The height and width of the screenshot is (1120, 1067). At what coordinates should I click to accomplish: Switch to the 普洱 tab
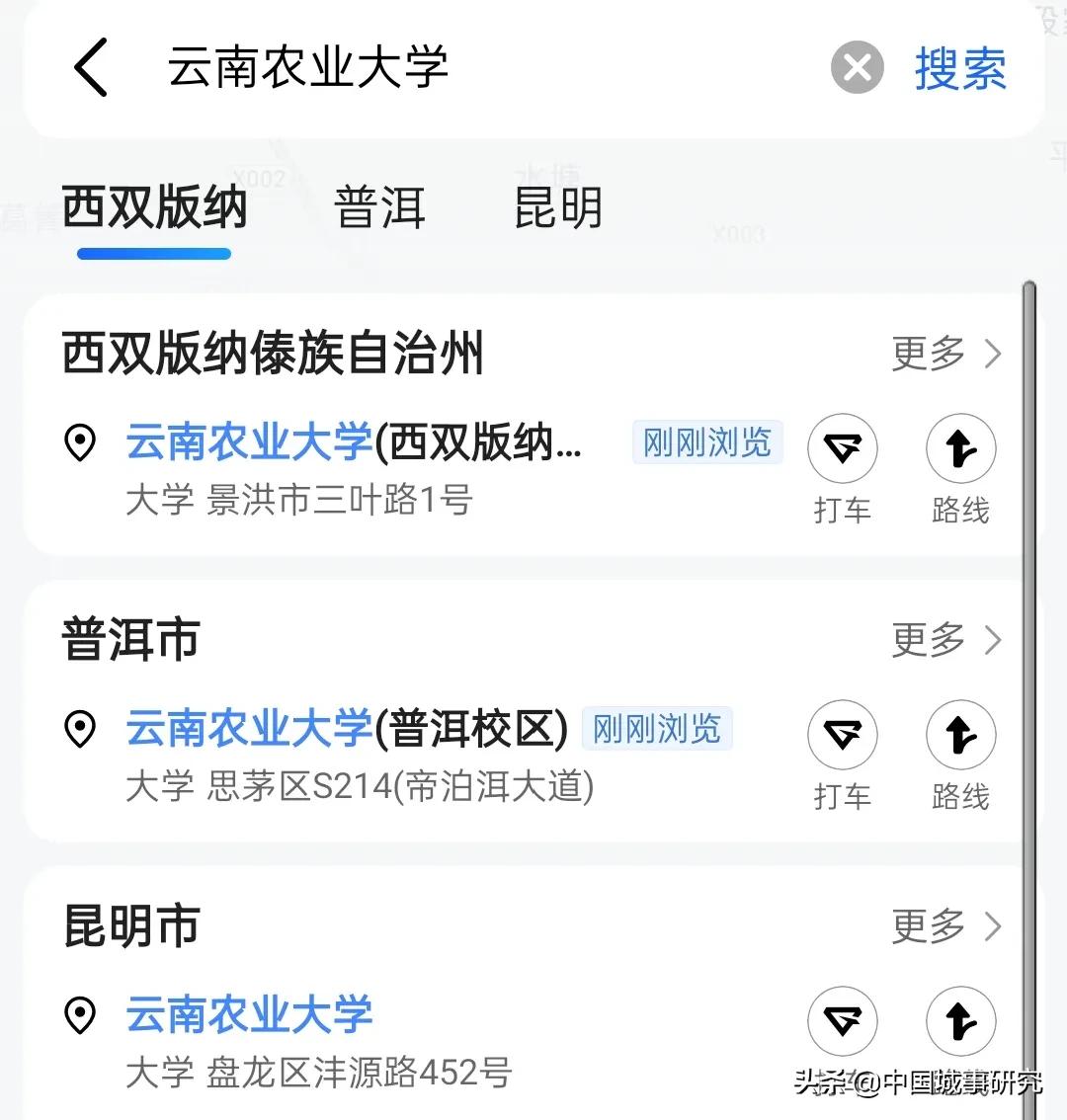point(380,207)
